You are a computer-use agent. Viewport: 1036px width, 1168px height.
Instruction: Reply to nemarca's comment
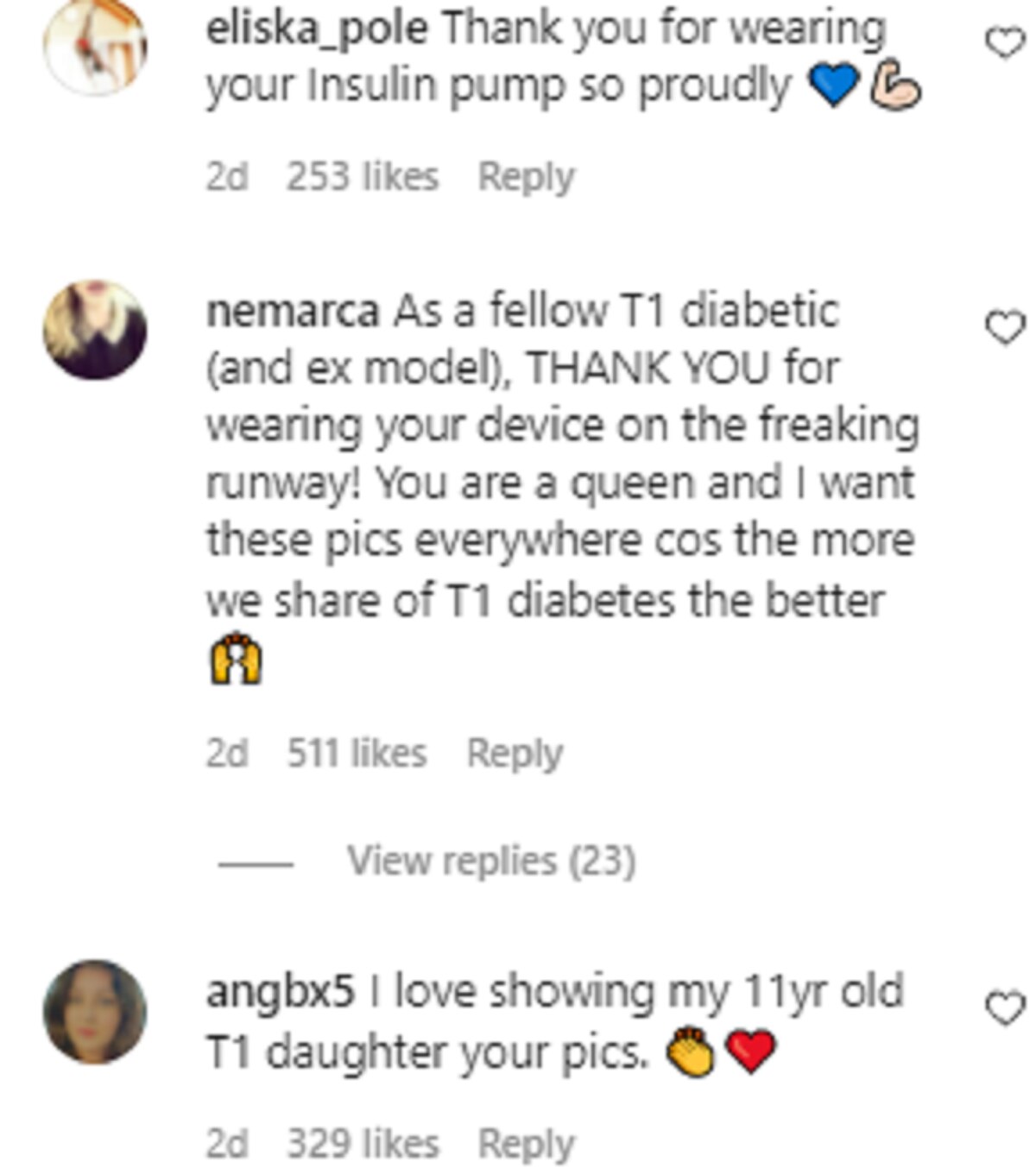point(515,753)
